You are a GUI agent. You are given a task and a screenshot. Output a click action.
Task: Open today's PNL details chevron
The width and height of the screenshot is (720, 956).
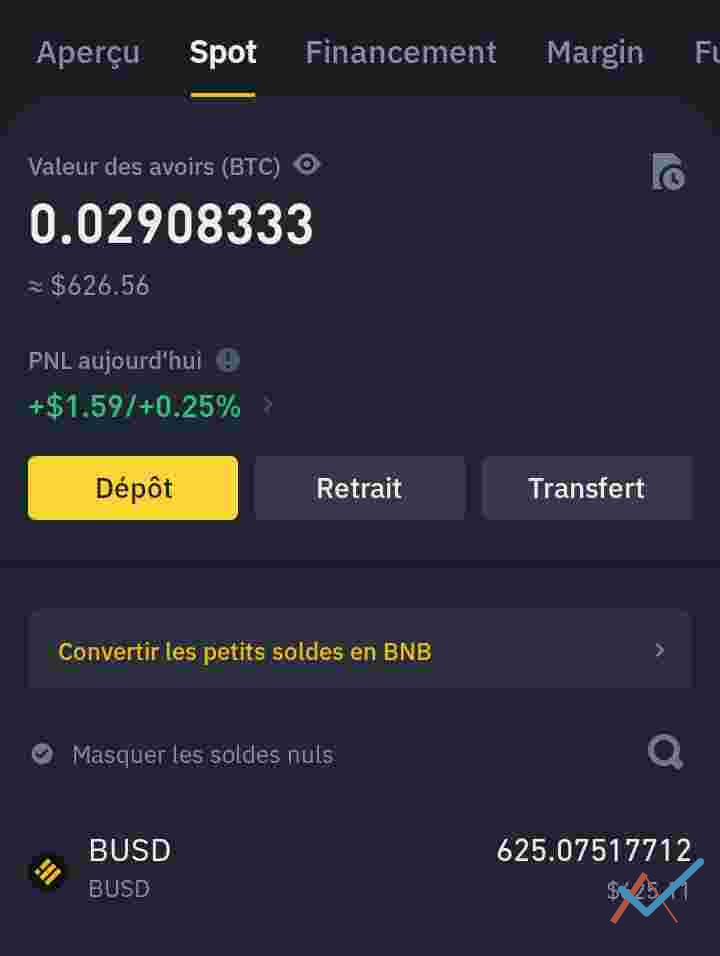[268, 405]
